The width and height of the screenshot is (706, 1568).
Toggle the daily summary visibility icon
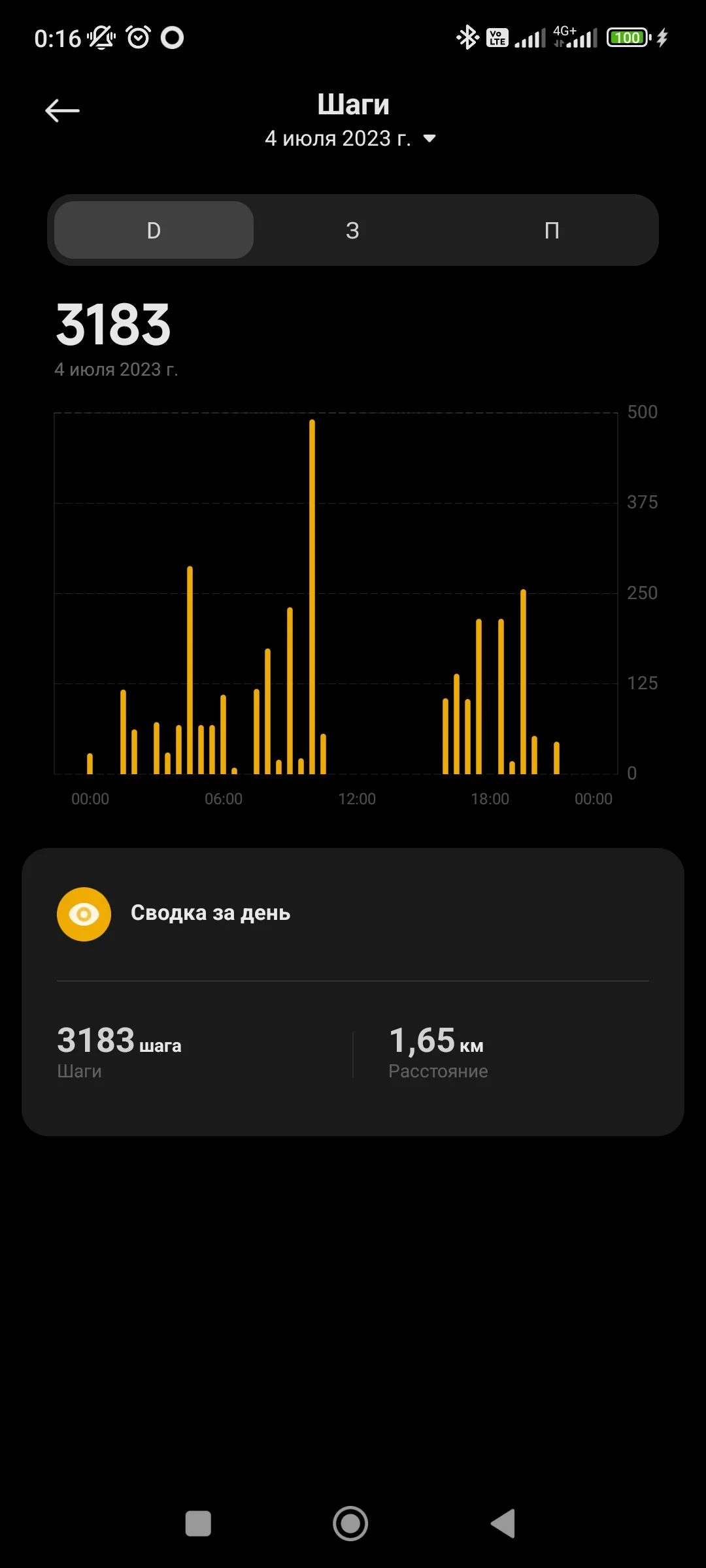84,914
